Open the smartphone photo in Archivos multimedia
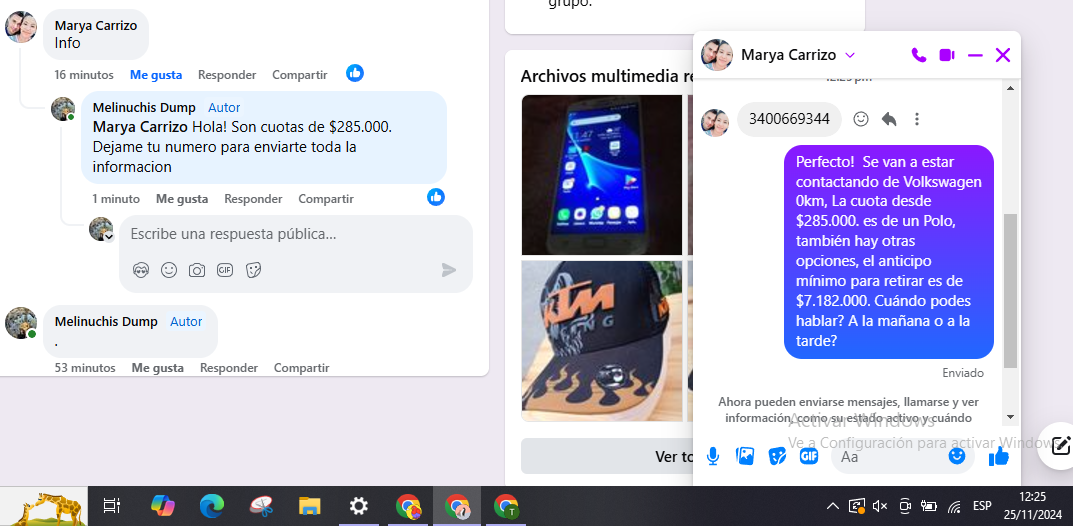This screenshot has width=1073, height=526. click(602, 174)
